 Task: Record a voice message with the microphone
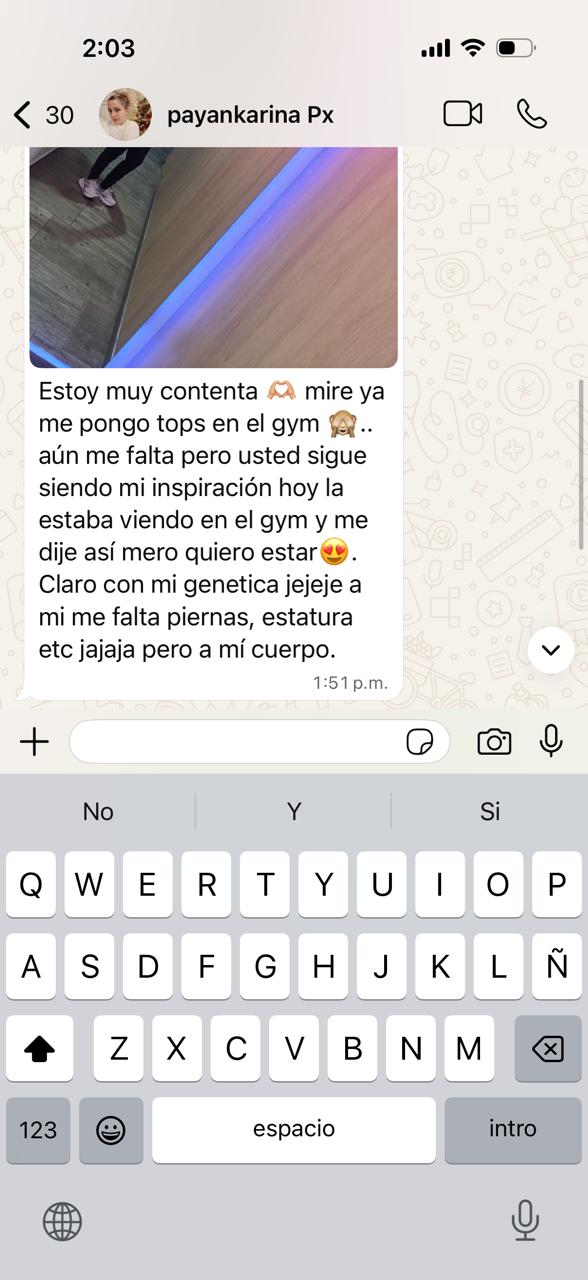551,741
